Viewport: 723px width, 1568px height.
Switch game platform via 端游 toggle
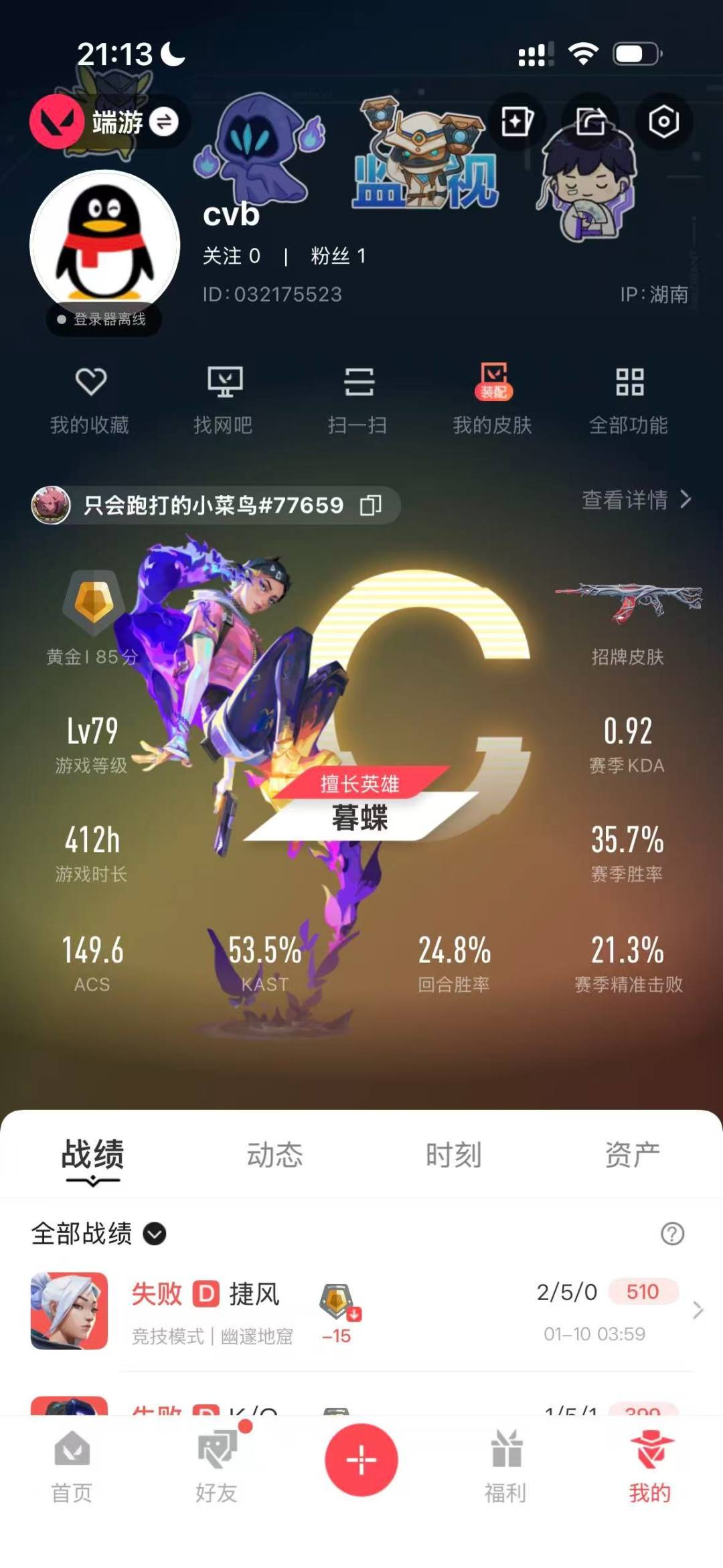pyautogui.click(x=163, y=122)
